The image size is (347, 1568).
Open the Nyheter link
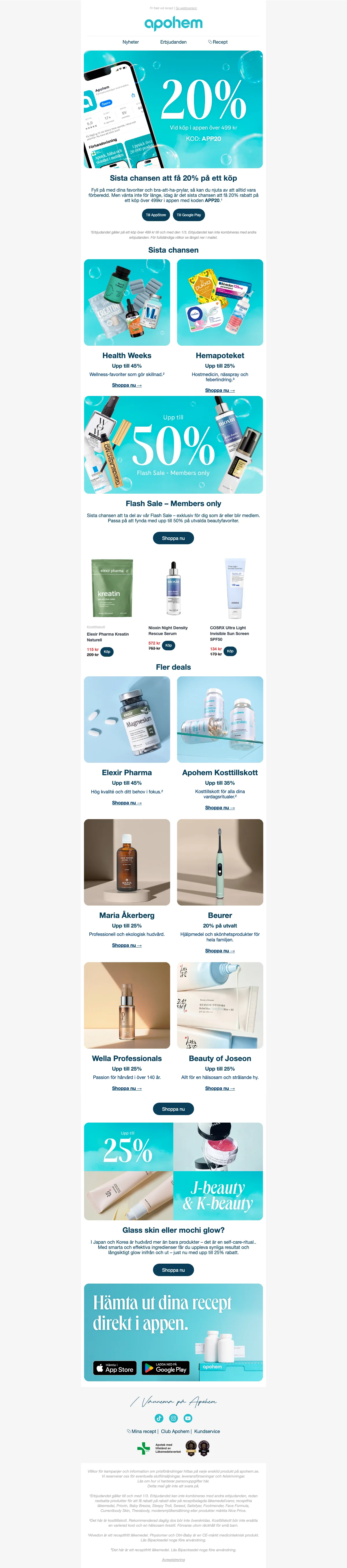[x=130, y=42]
